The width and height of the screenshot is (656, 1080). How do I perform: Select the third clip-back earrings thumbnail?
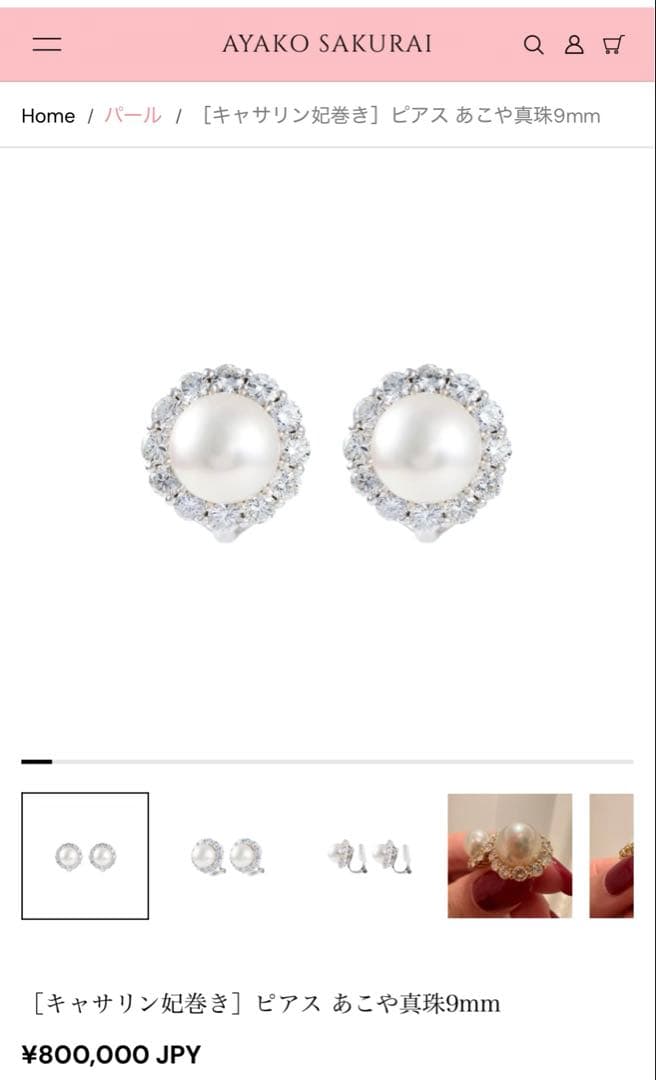(369, 856)
